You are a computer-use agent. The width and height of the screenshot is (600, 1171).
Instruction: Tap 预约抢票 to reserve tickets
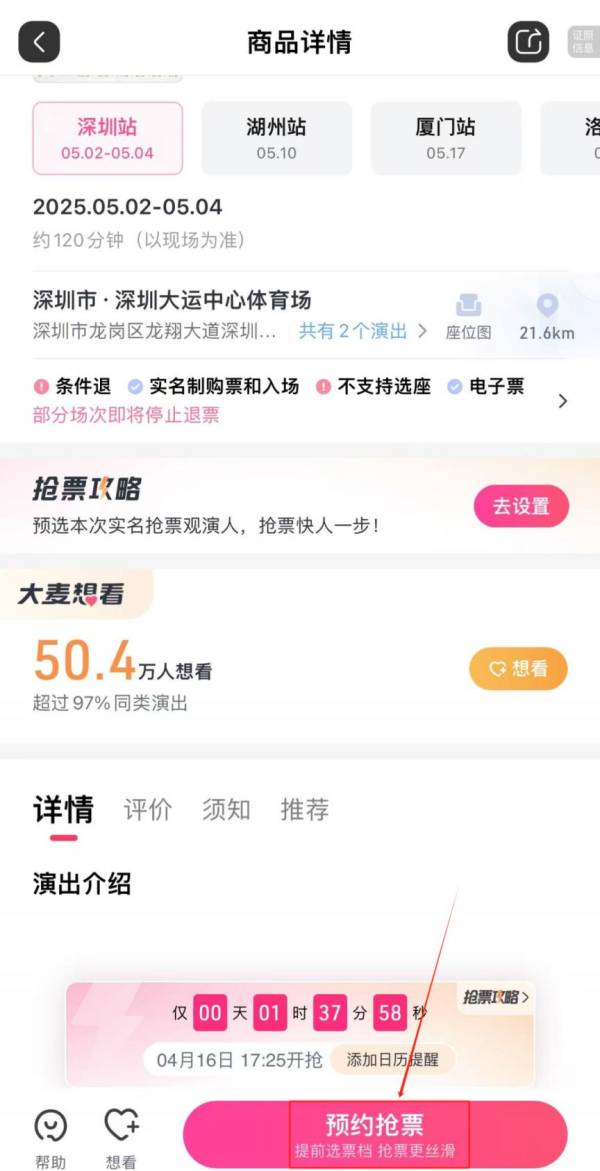[375, 1134]
